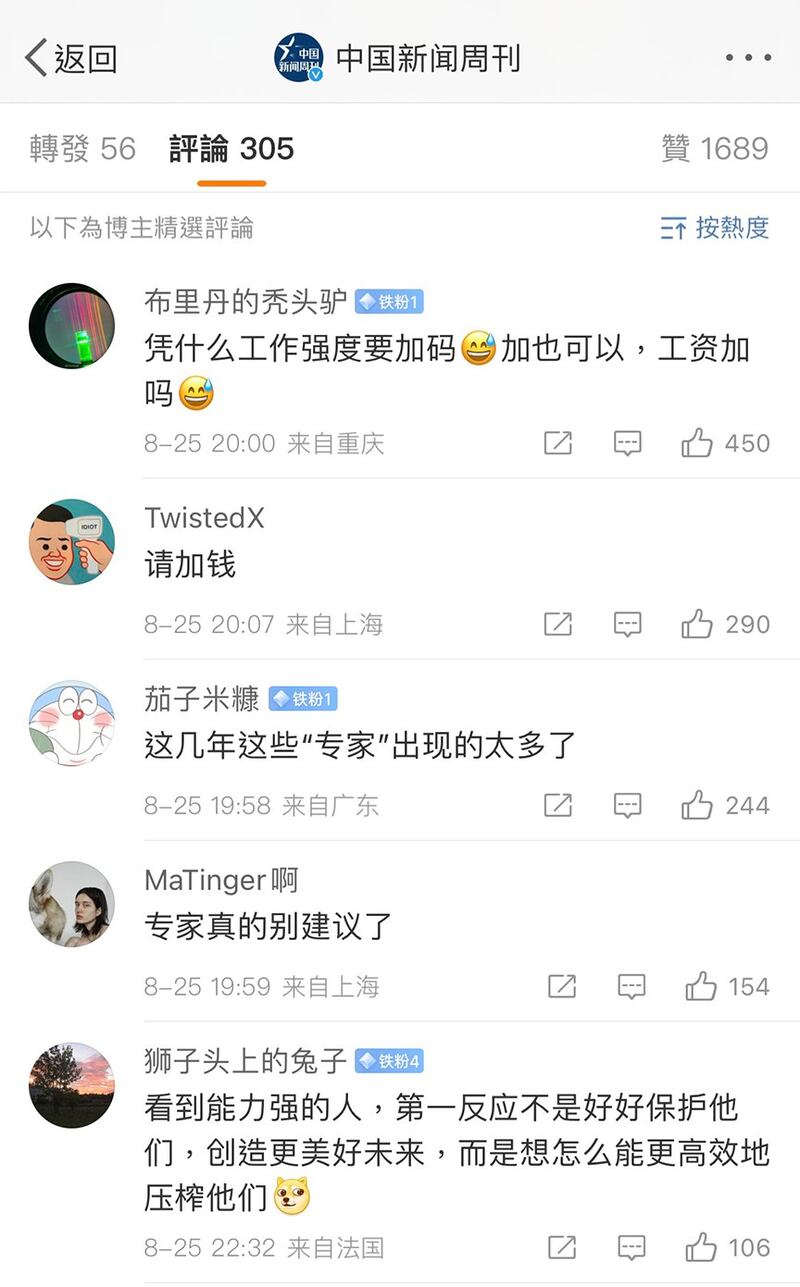This screenshot has height=1287, width=800.
Task: Forward 狮子头上的兔子's comment
Action: click(562, 1247)
